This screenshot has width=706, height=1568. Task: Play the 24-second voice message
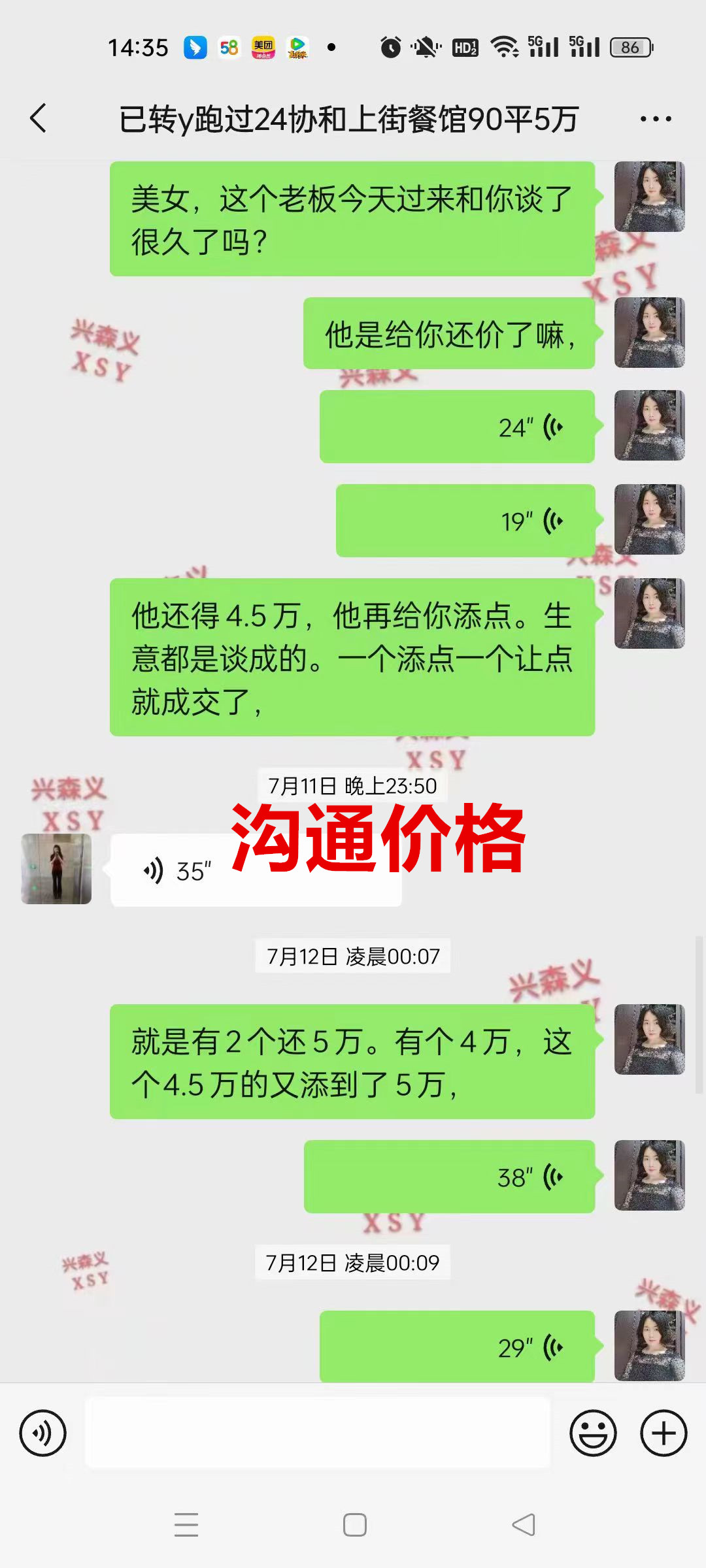click(x=457, y=427)
